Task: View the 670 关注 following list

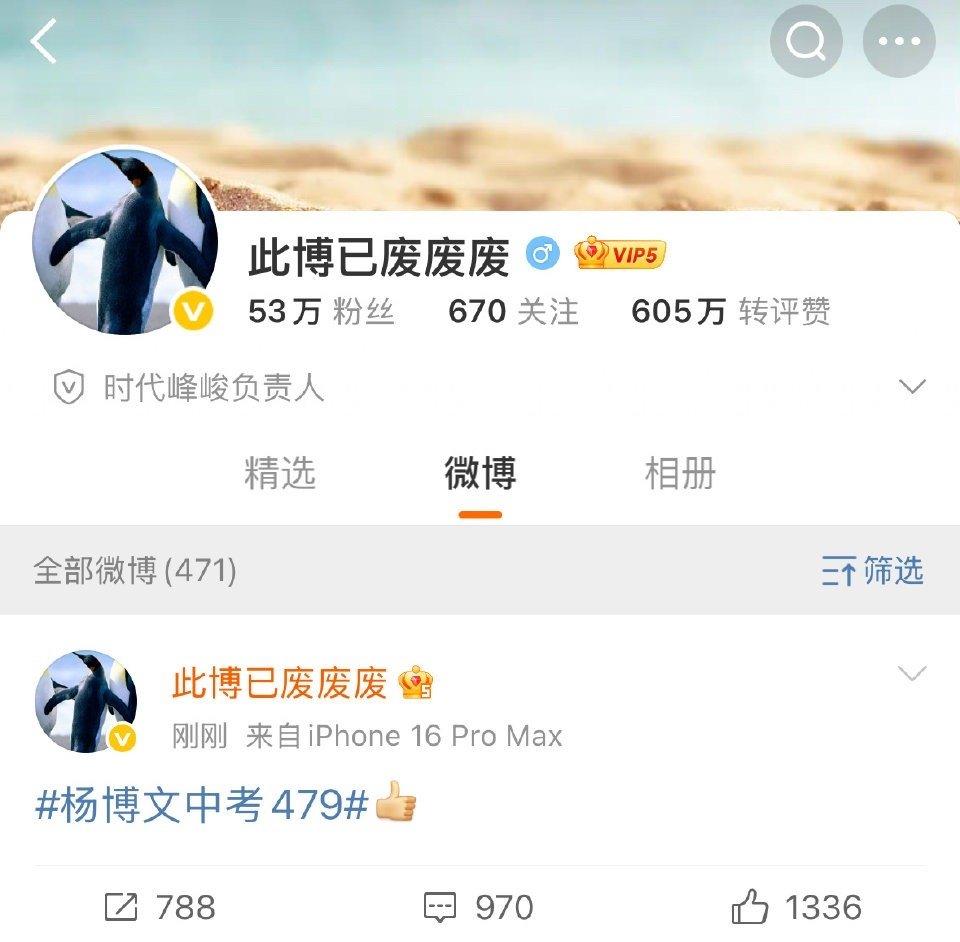Action: click(513, 312)
